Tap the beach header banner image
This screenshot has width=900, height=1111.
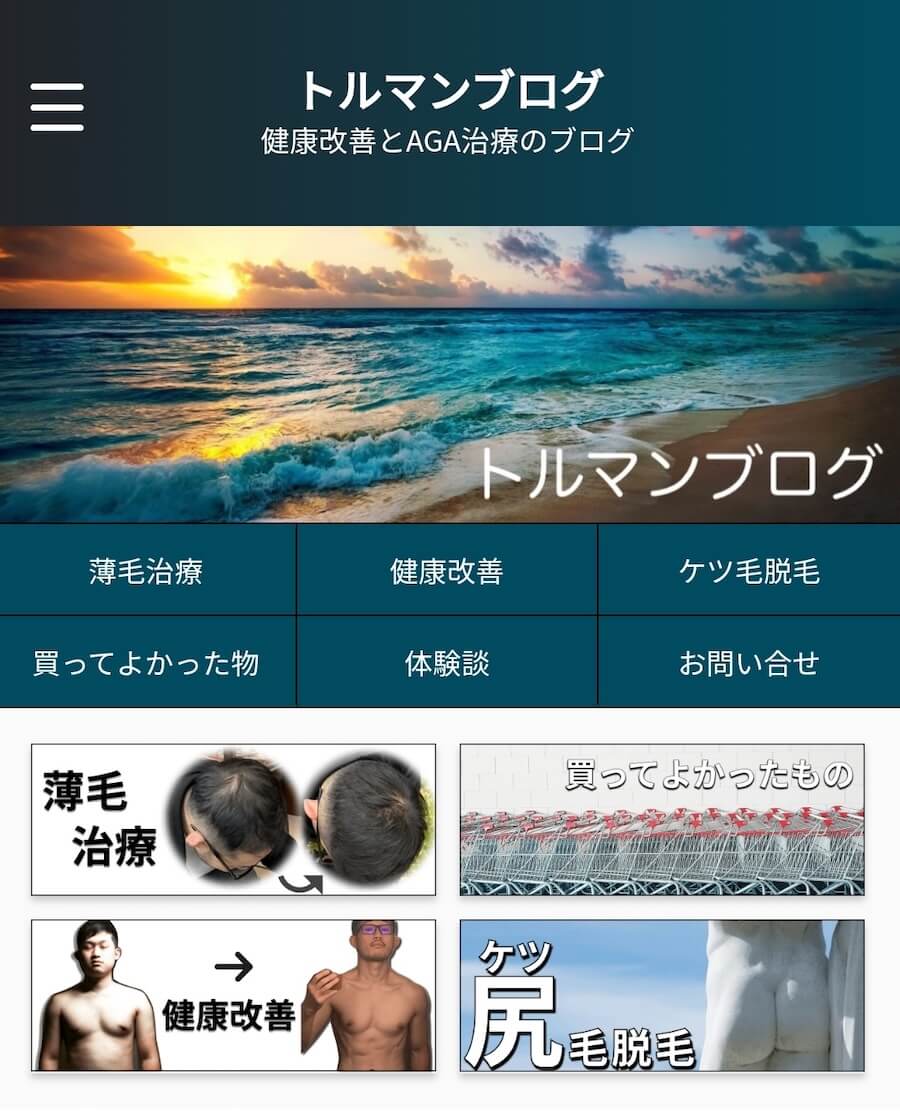coord(450,373)
